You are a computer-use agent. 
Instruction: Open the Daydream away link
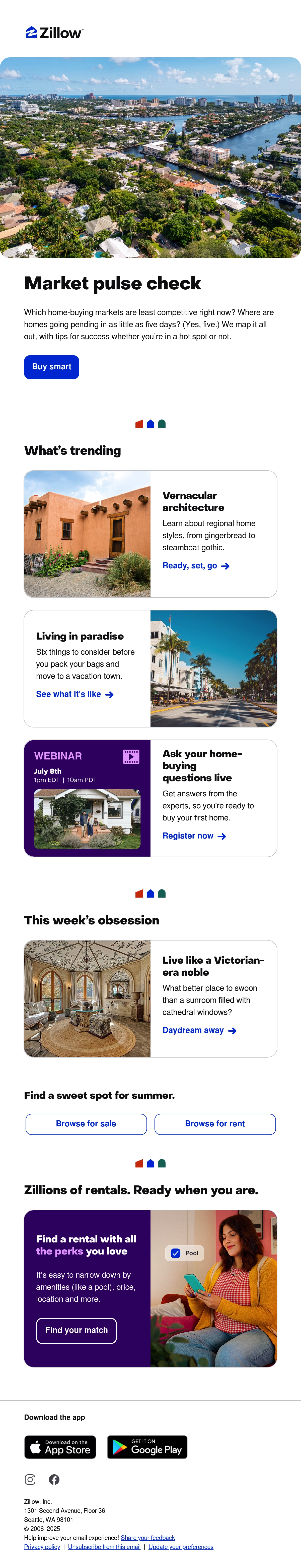[x=199, y=1030]
